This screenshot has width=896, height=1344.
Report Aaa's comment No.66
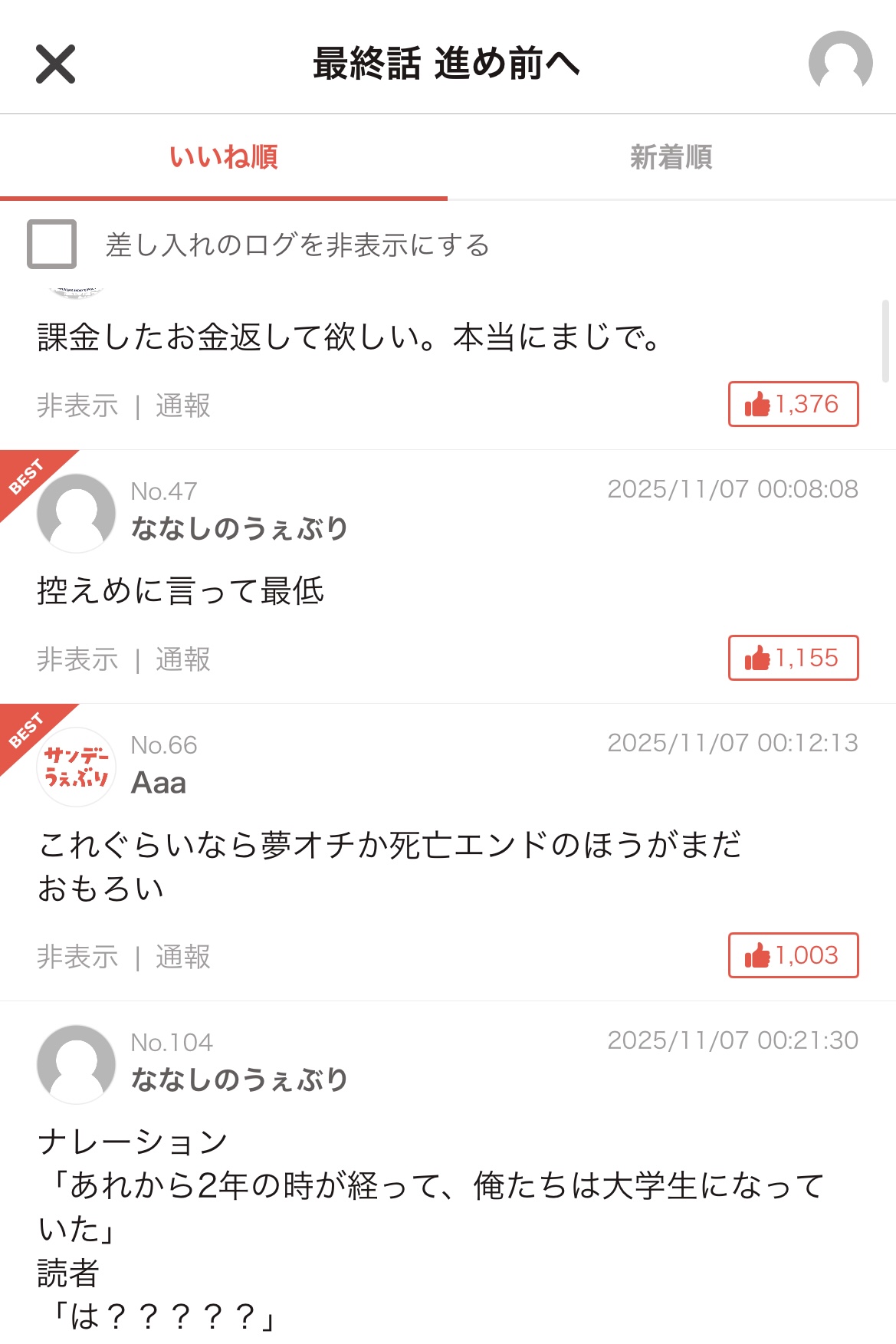tap(183, 957)
